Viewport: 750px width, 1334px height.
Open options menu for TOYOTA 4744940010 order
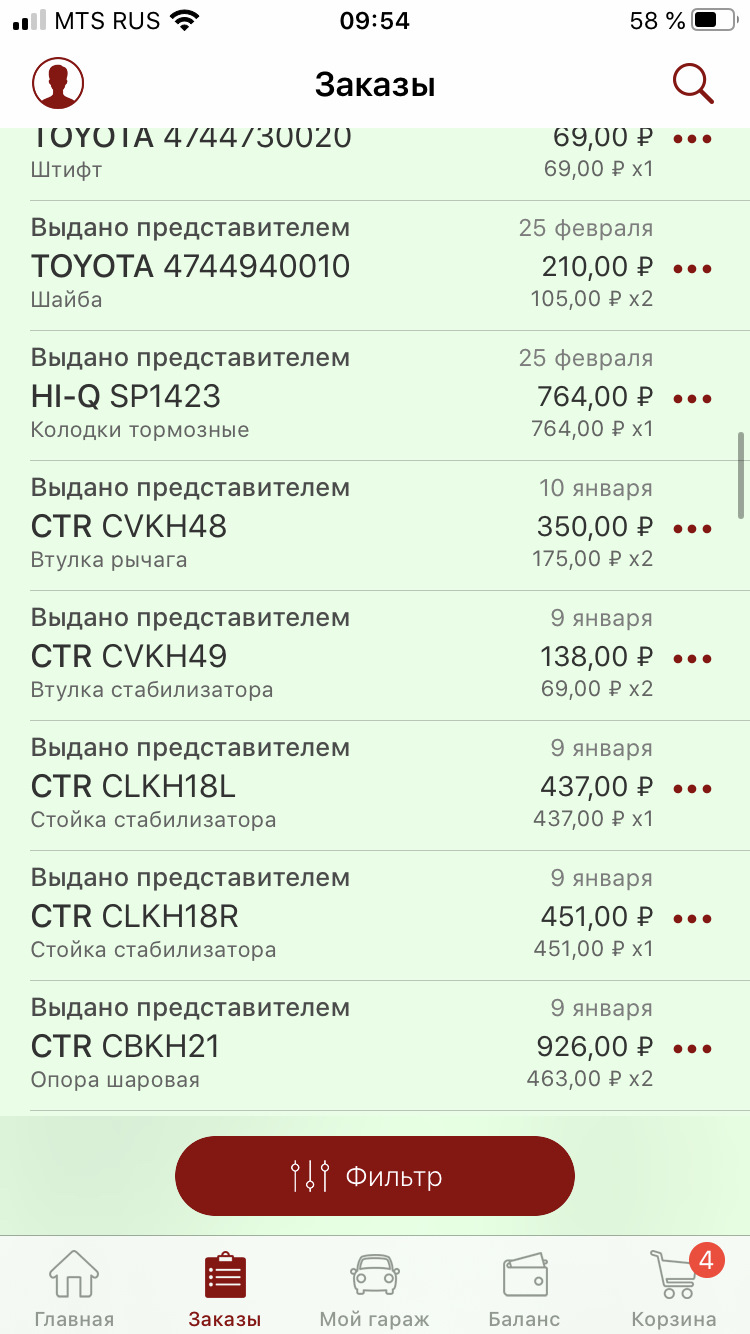point(692,268)
